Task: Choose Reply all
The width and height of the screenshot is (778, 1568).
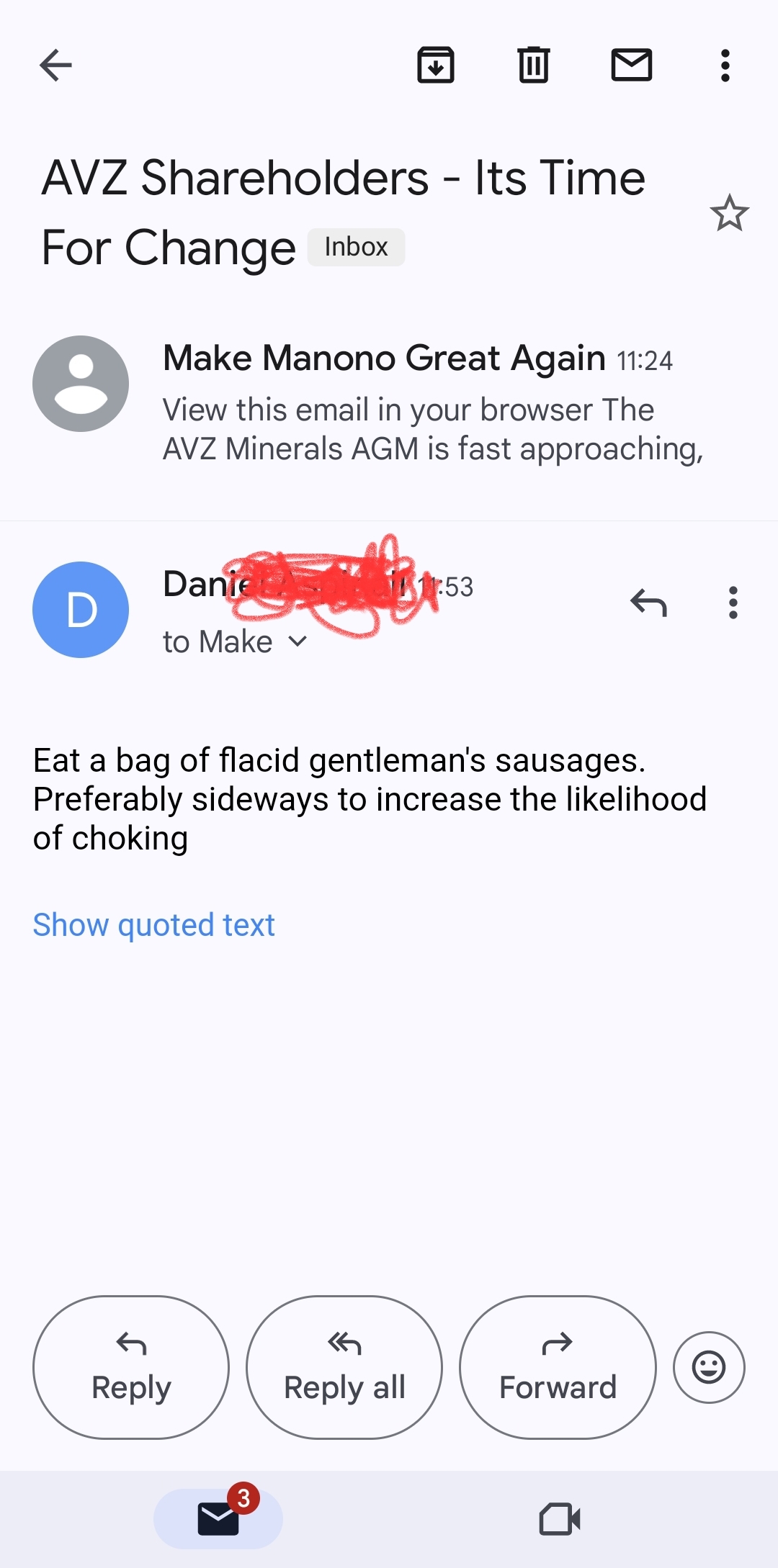Action: click(344, 1367)
